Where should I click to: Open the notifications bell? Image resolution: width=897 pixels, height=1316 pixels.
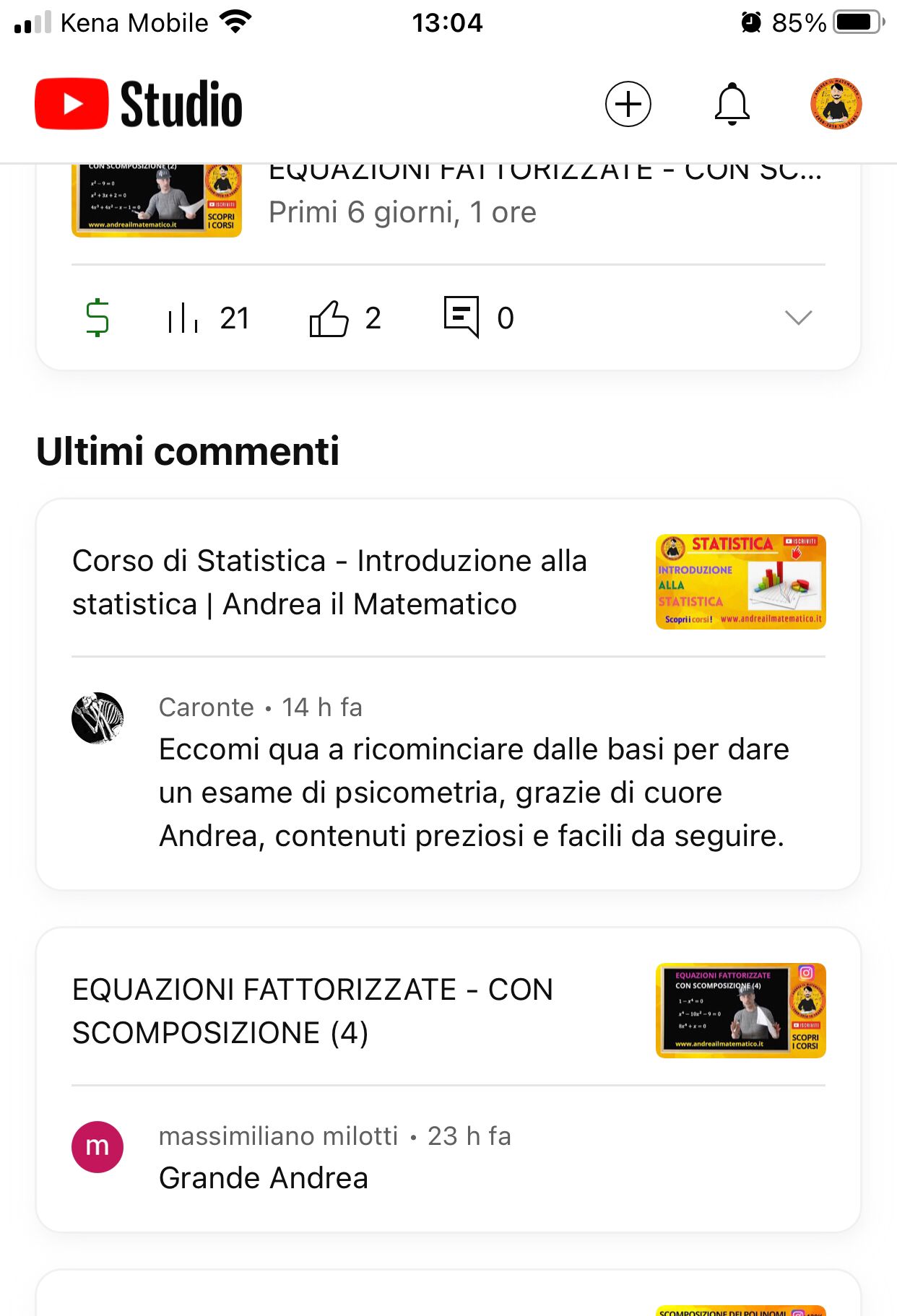tap(732, 104)
